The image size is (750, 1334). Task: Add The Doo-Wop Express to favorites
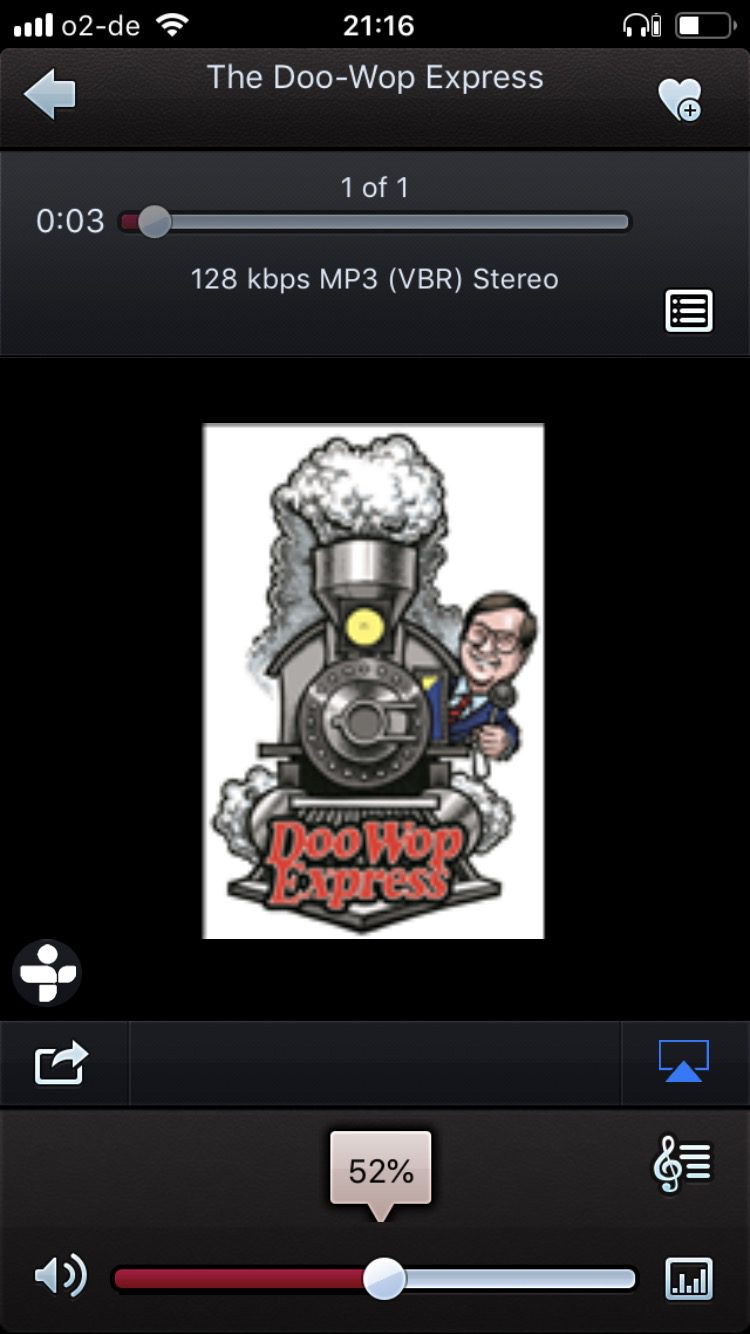pos(679,99)
